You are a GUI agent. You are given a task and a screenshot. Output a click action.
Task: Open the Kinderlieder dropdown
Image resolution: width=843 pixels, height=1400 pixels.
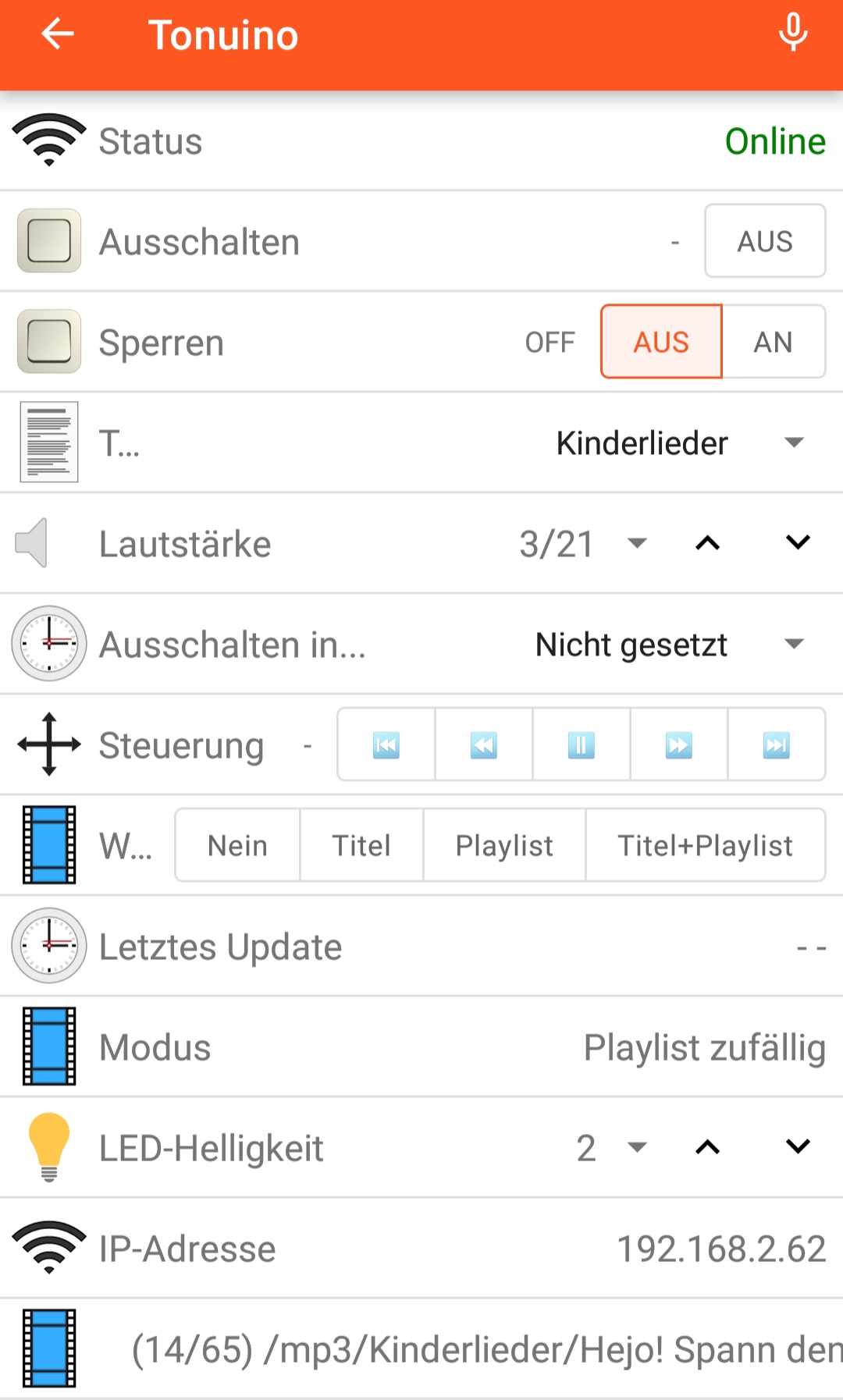click(x=680, y=442)
